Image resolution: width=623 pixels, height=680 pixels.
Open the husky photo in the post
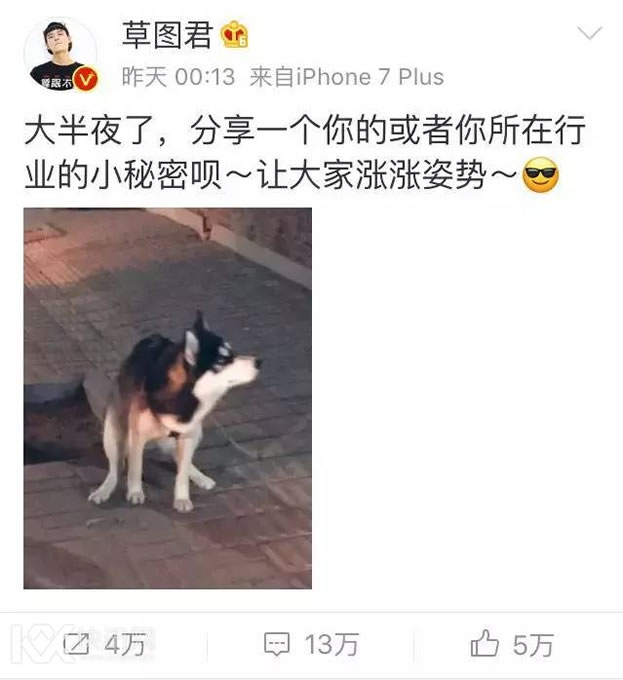[x=168, y=398]
